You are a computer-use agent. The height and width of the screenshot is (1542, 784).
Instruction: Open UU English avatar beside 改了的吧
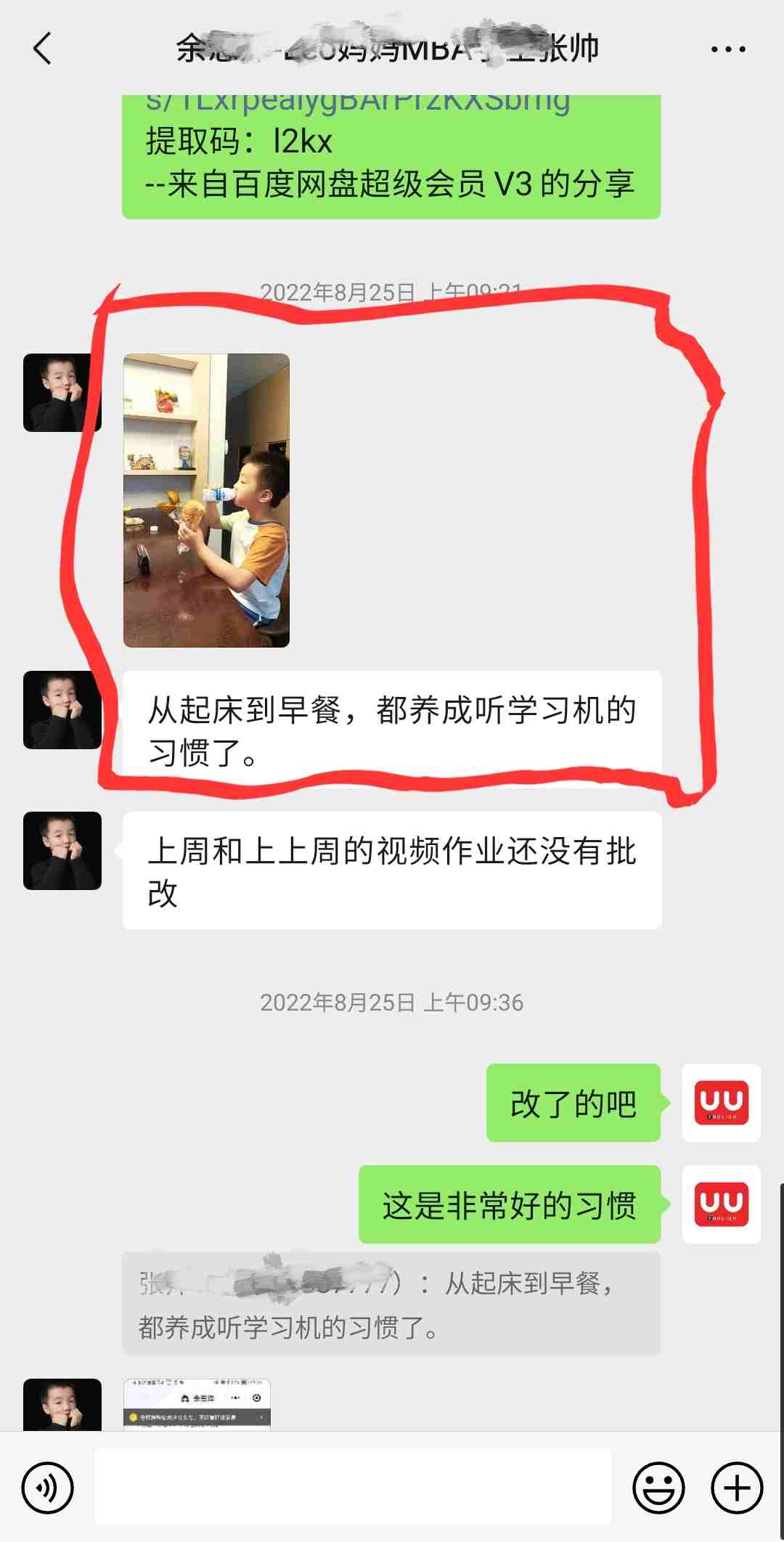tap(721, 1103)
